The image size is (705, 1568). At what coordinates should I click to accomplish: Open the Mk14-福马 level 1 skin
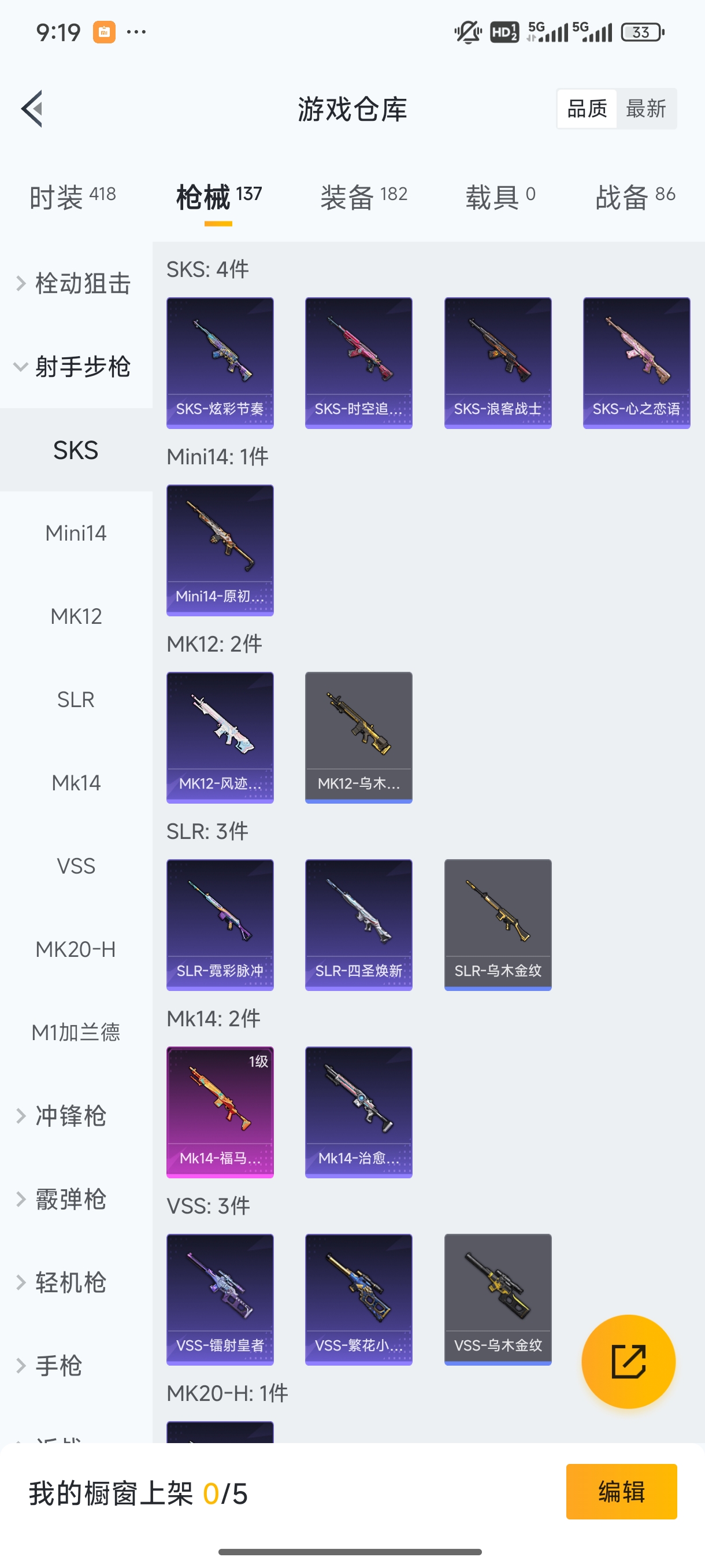tap(220, 1112)
